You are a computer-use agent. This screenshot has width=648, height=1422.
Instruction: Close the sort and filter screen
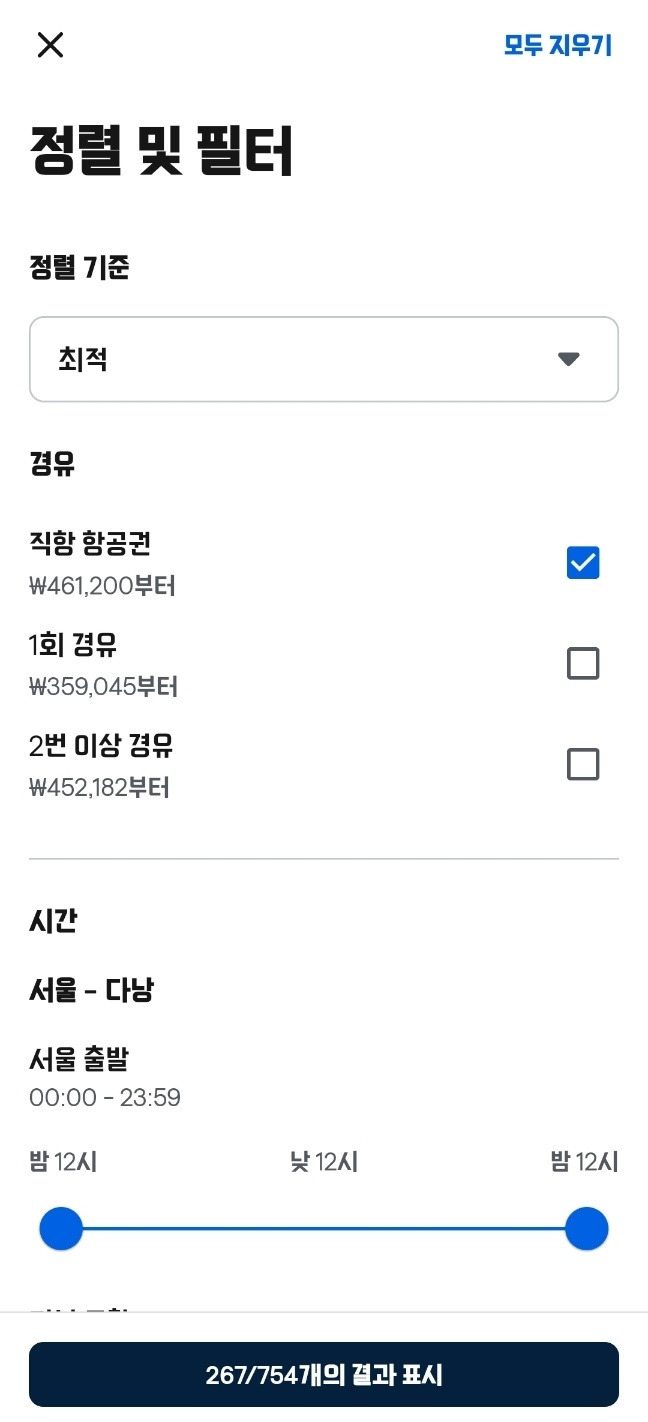(50, 45)
